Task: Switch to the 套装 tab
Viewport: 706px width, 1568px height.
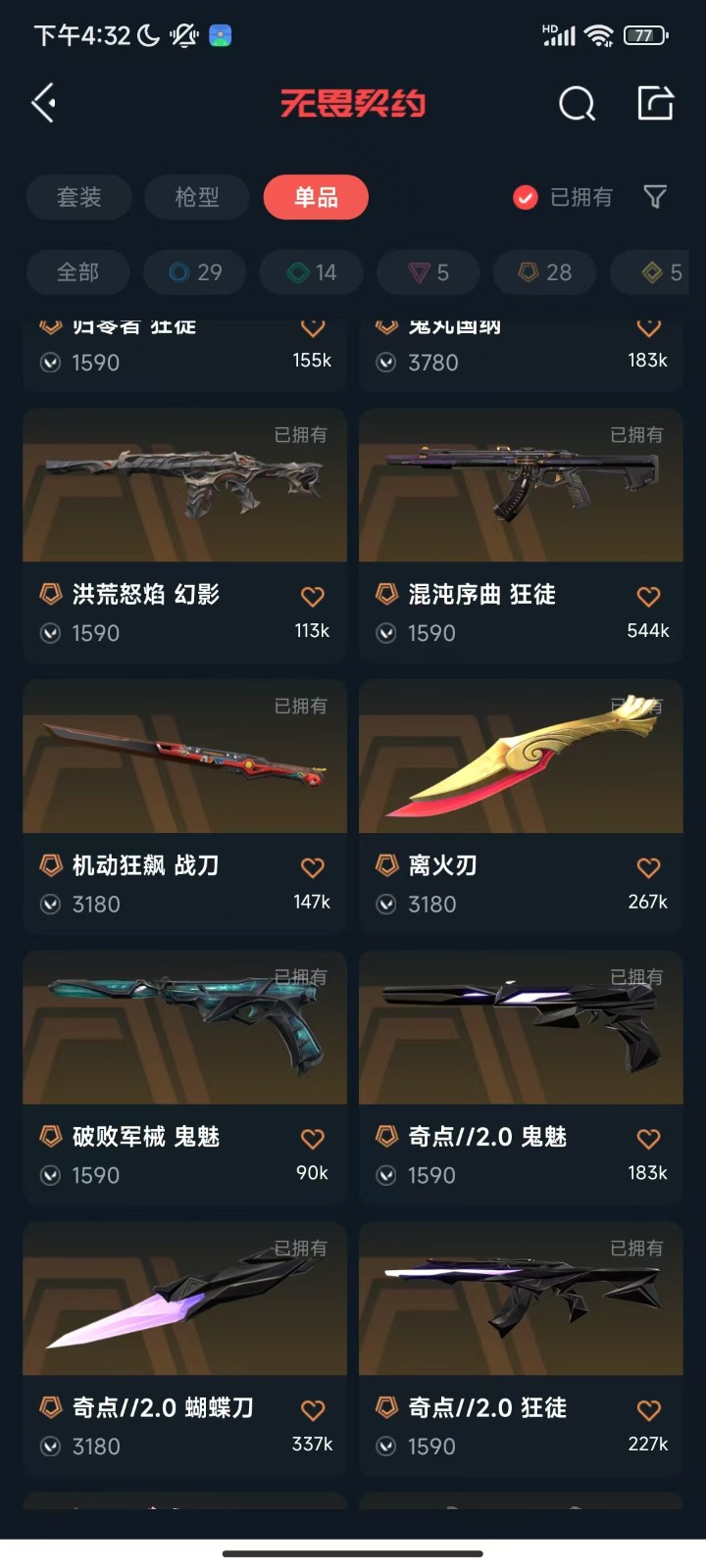Action: [x=78, y=197]
